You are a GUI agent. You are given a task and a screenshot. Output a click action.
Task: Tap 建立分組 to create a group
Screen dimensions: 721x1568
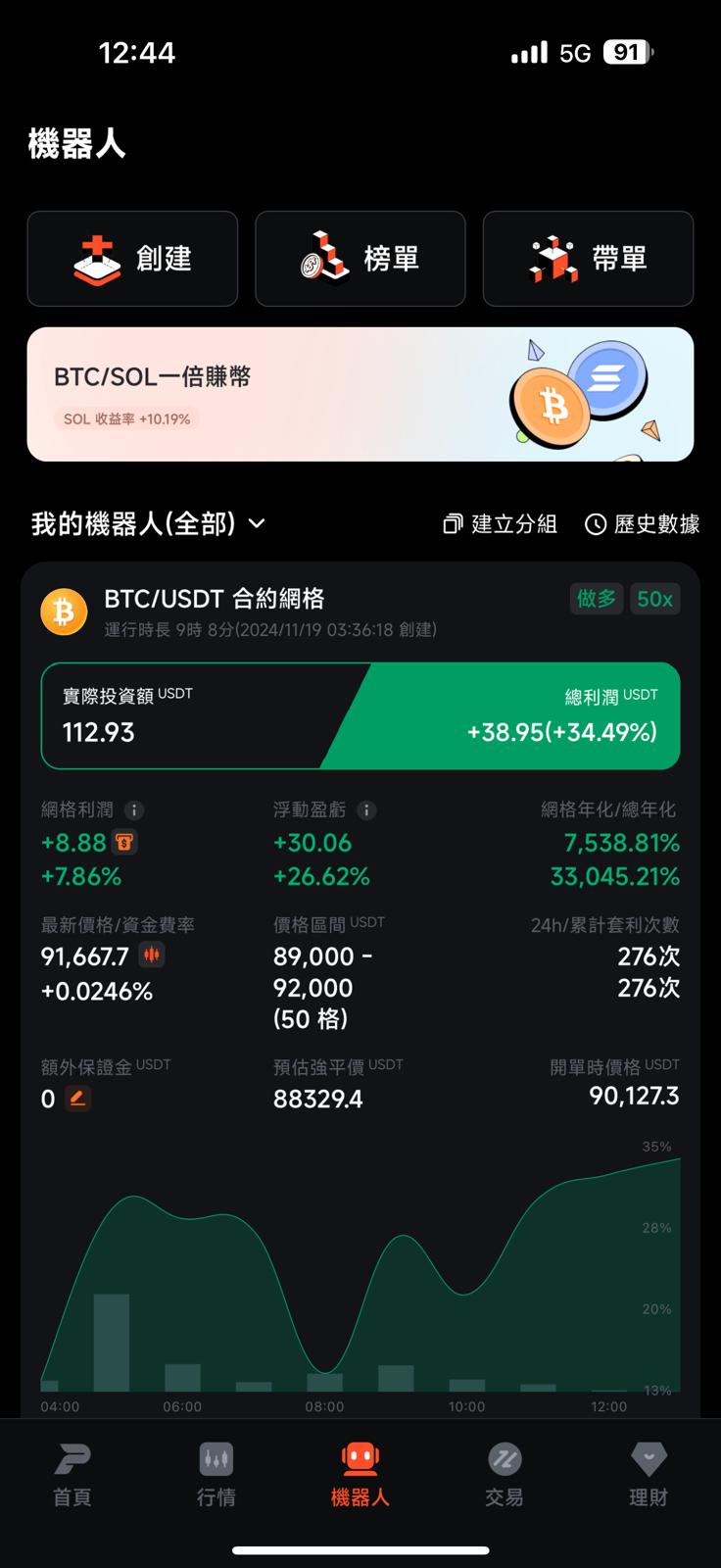pos(501,524)
